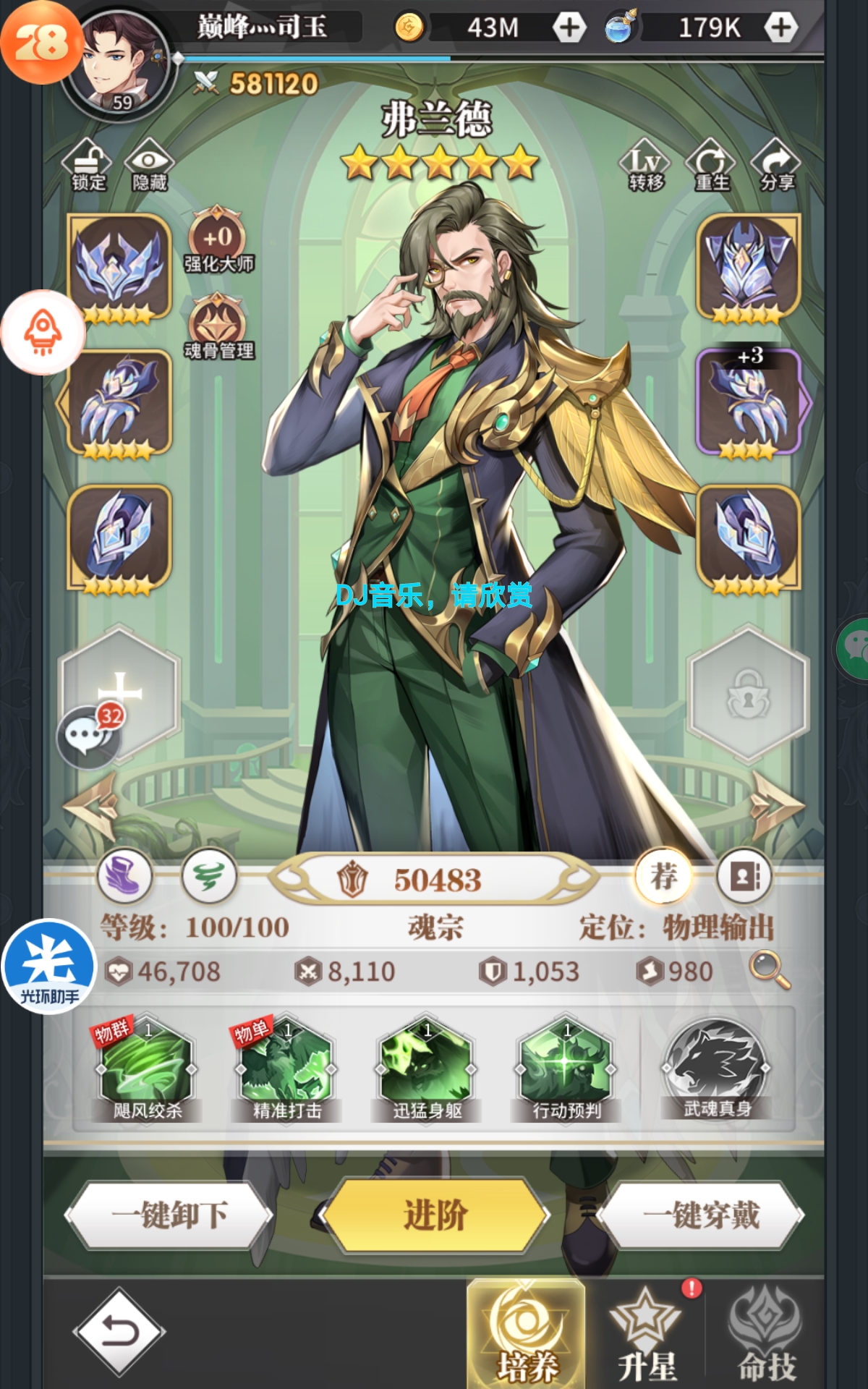Tap 一键穿戴 to equip all
Viewport: 868px width, 1389px height.
click(x=700, y=1215)
